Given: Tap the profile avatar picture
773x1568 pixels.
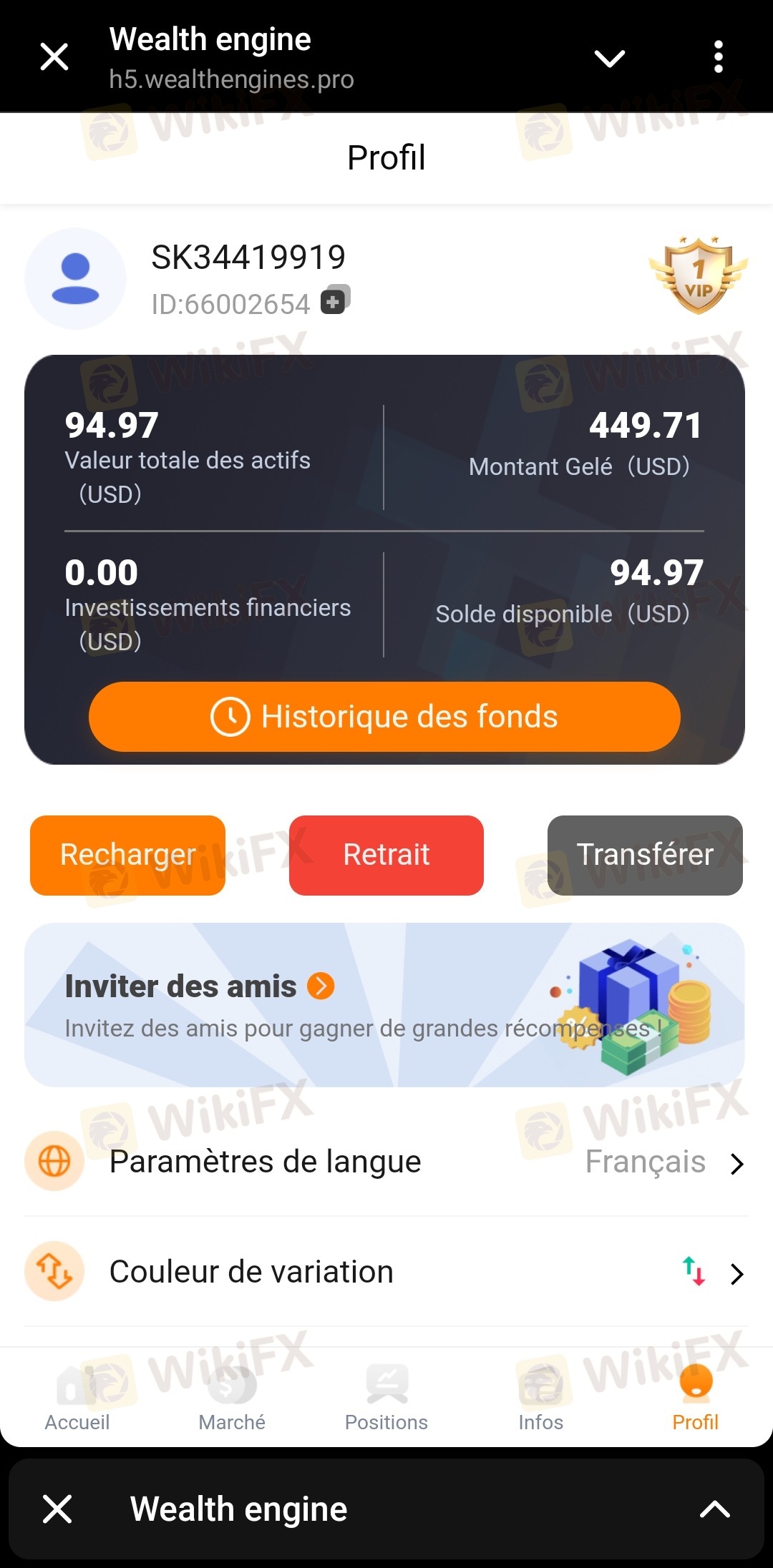Looking at the screenshot, I should click(76, 279).
